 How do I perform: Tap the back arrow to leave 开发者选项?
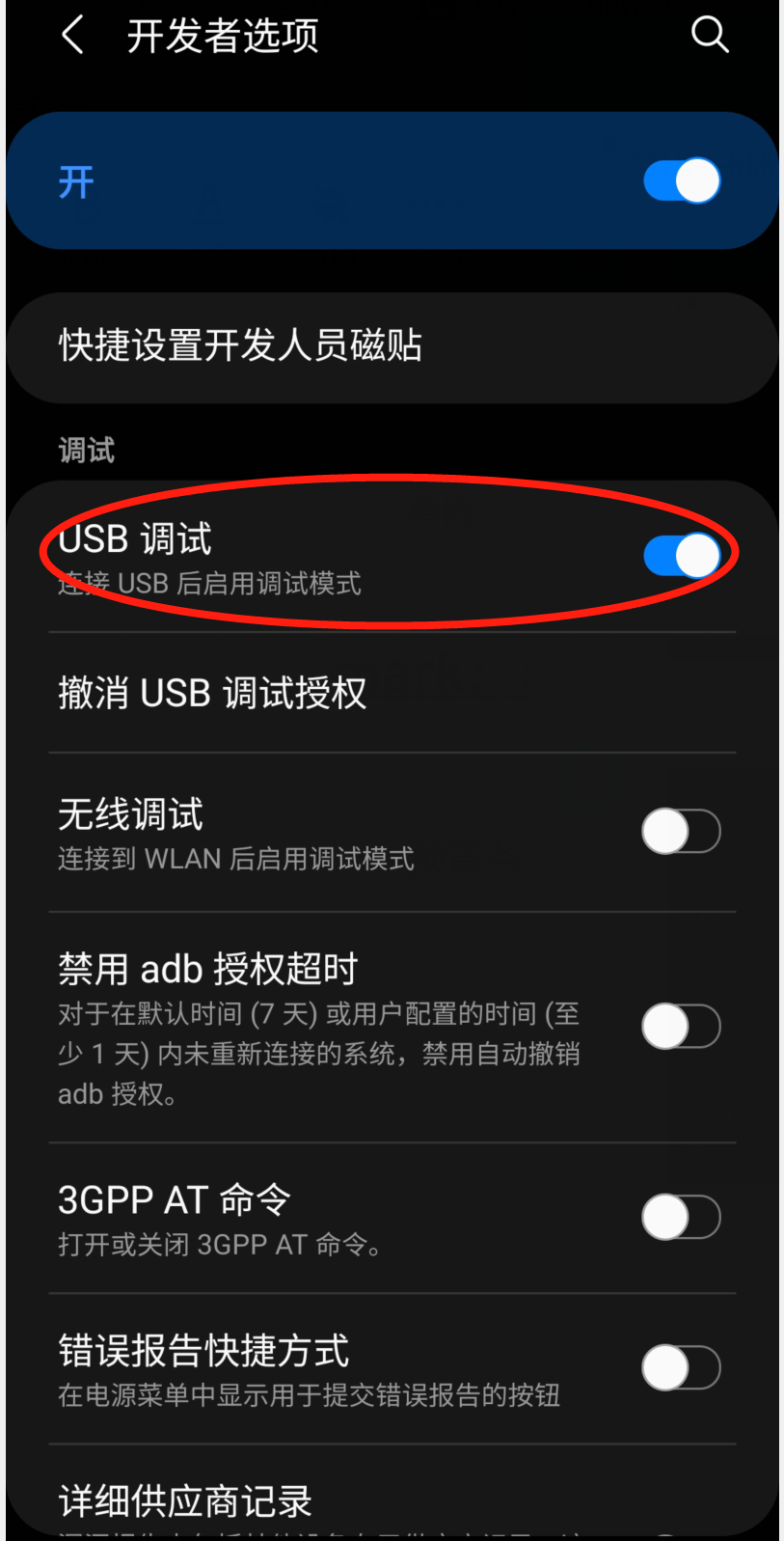coord(73,34)
